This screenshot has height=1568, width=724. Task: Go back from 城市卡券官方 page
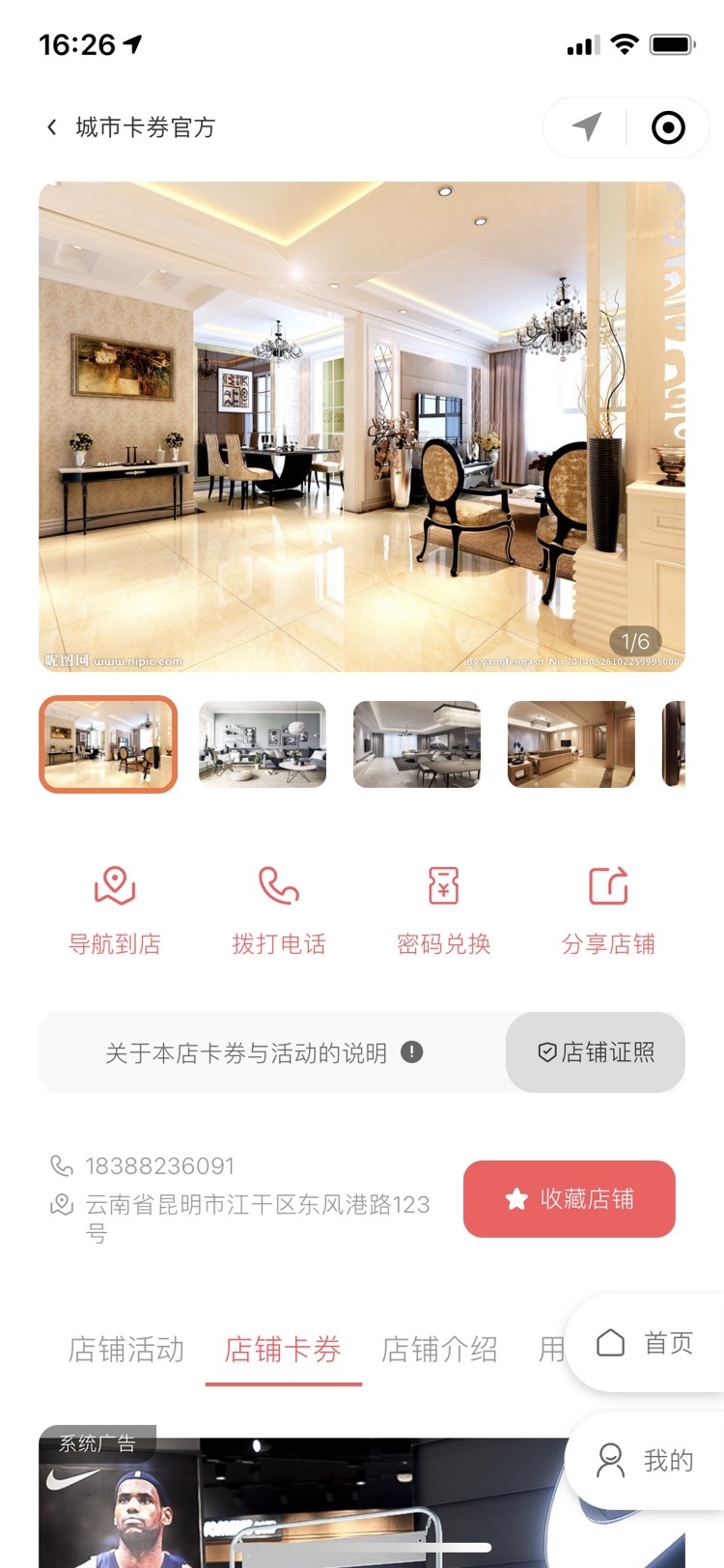point(52,127)
